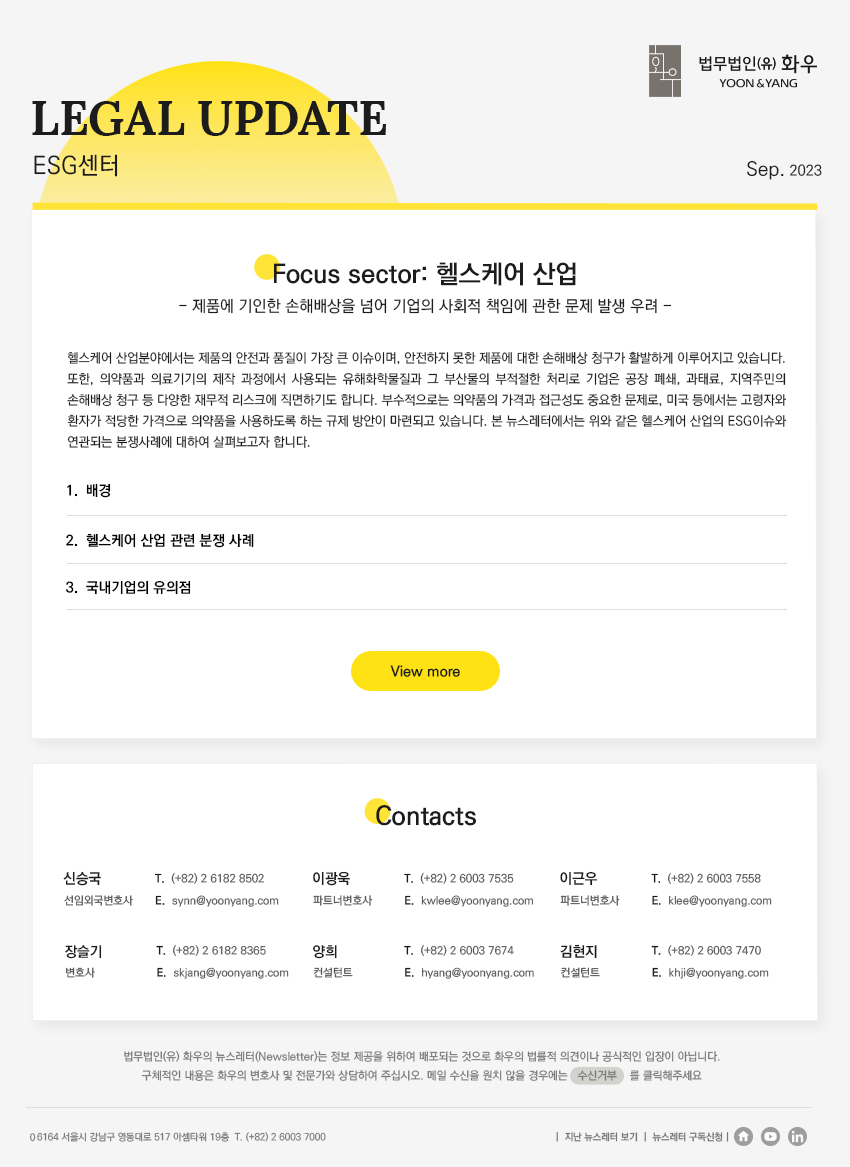Open the home icon in footer
Screen dimensions: 850x1167
743,1137
